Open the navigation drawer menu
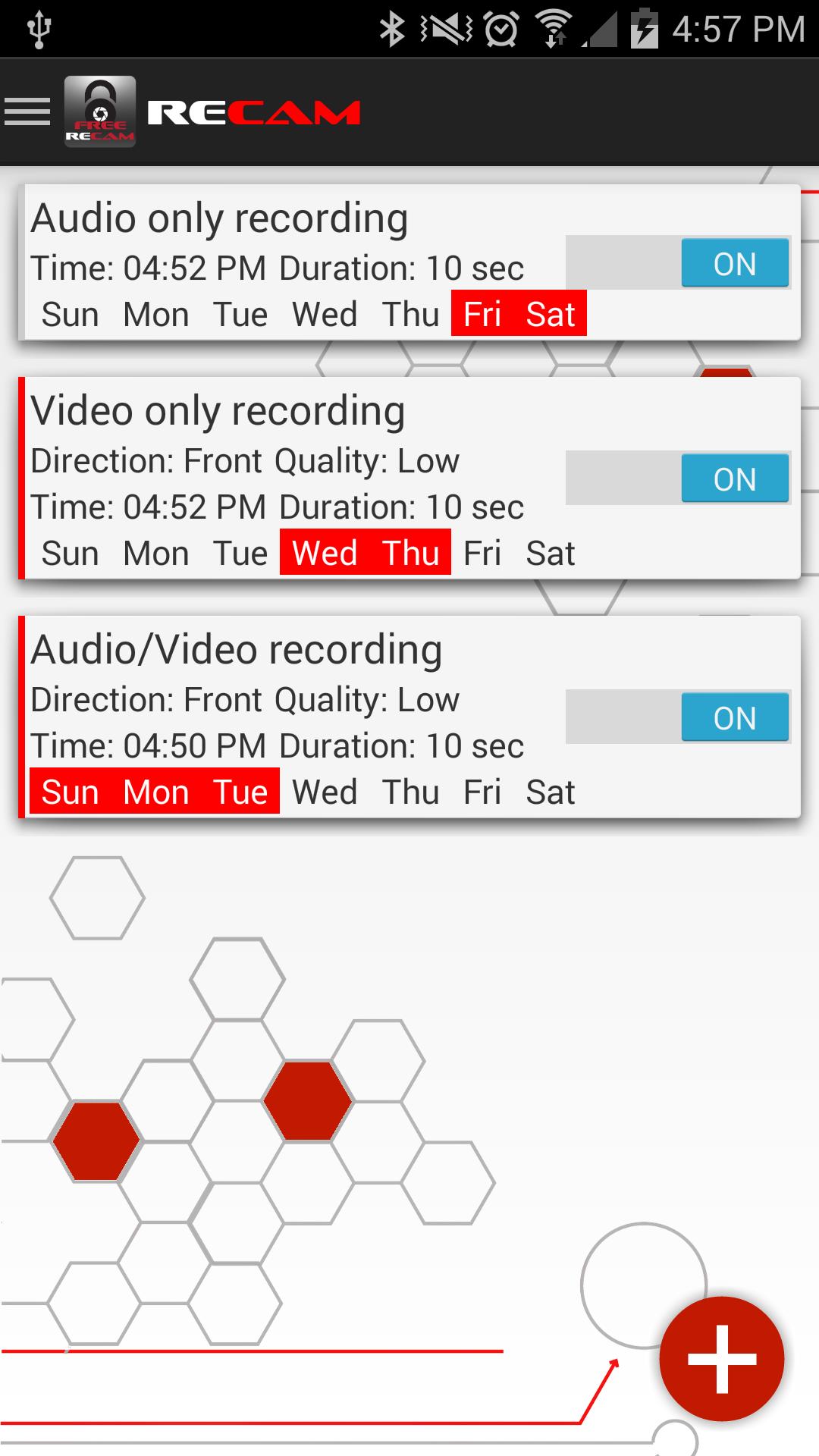This screenshot has width=819, height=1456. 27,112
